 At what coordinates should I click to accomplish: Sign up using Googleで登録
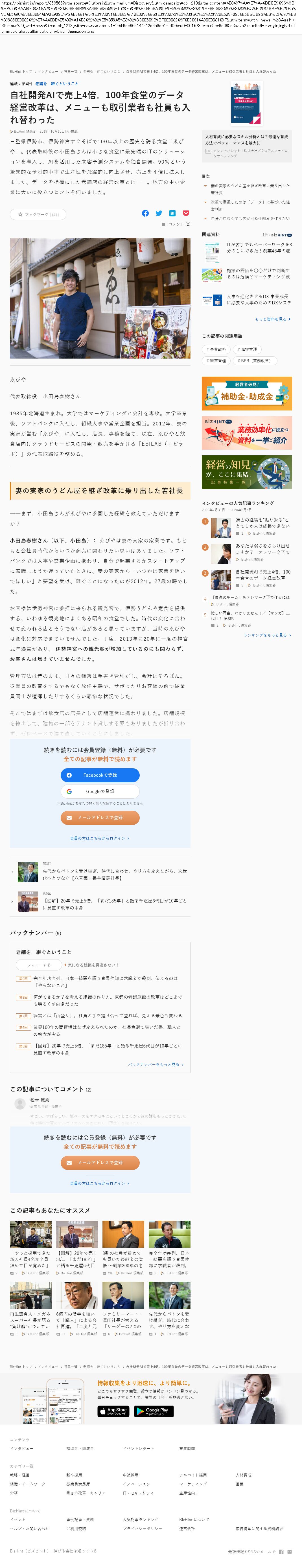[100, 791]
